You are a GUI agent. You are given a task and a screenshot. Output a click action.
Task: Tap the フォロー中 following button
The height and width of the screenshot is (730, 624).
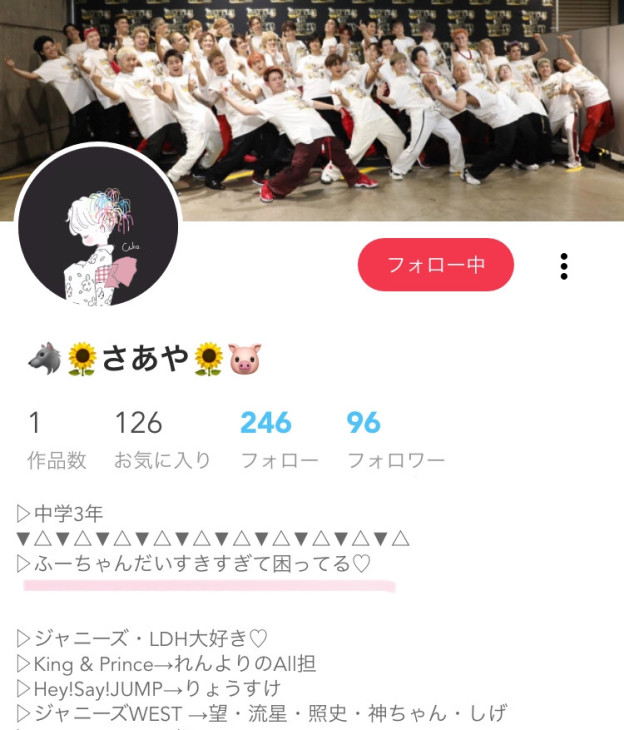(436, 265)
